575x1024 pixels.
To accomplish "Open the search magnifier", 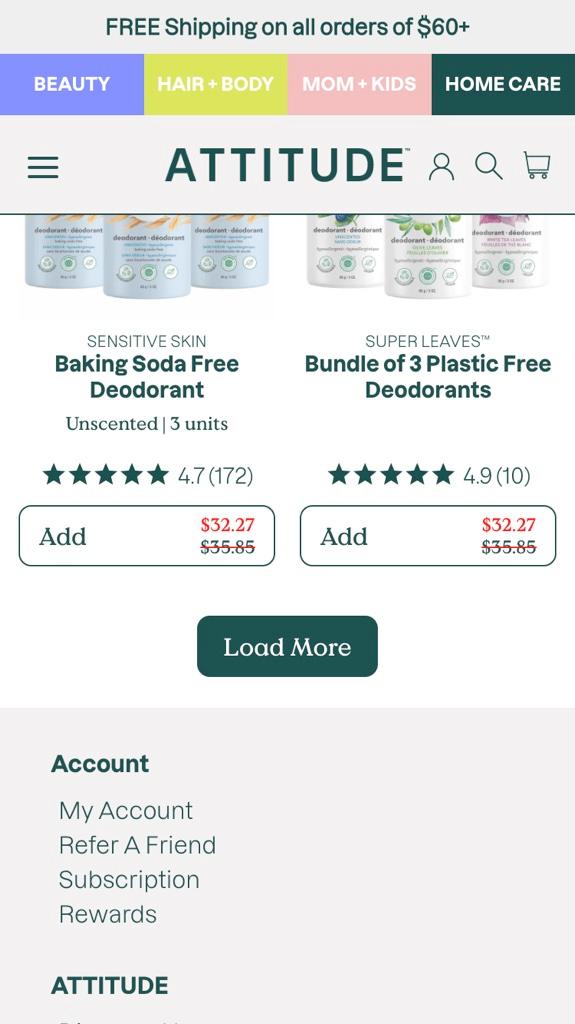I will point(489,166).
